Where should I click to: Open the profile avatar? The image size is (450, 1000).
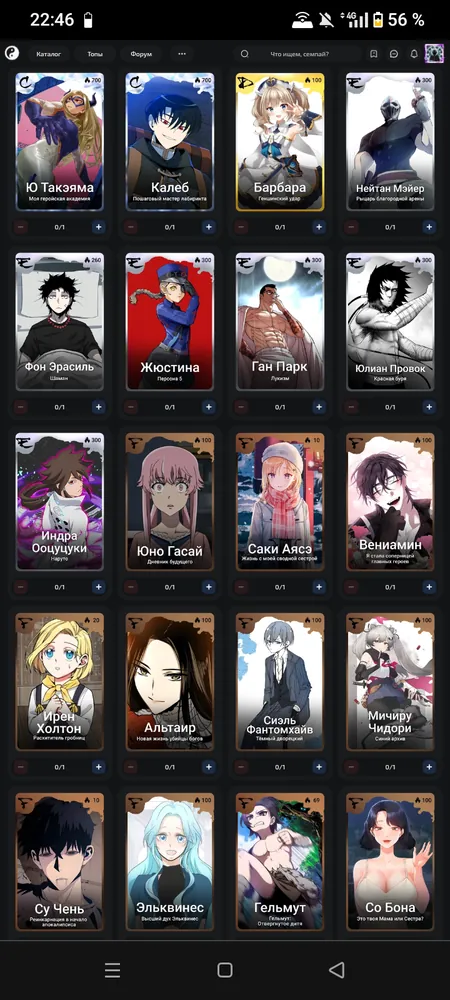pos(434,54)
